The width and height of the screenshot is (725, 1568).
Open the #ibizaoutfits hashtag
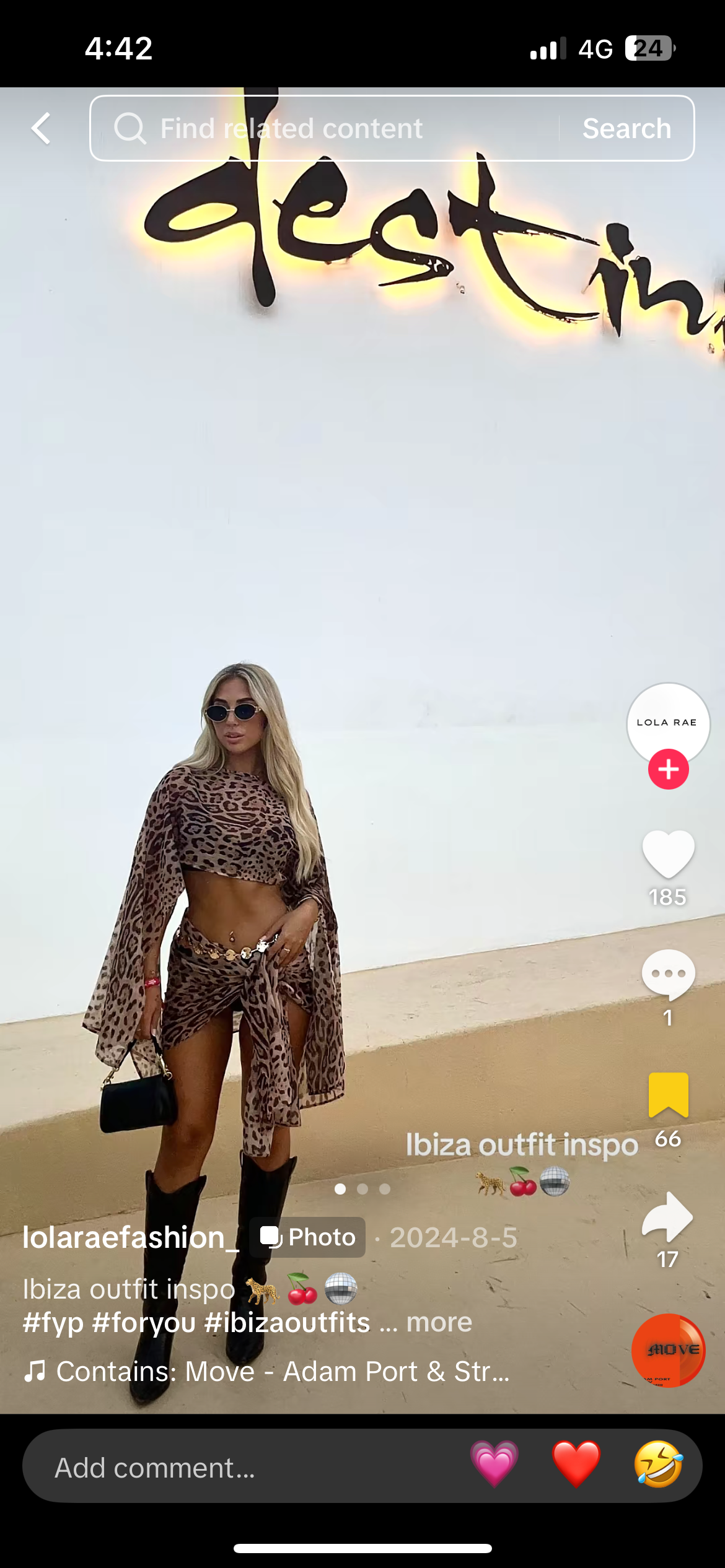coord(287,1322)
